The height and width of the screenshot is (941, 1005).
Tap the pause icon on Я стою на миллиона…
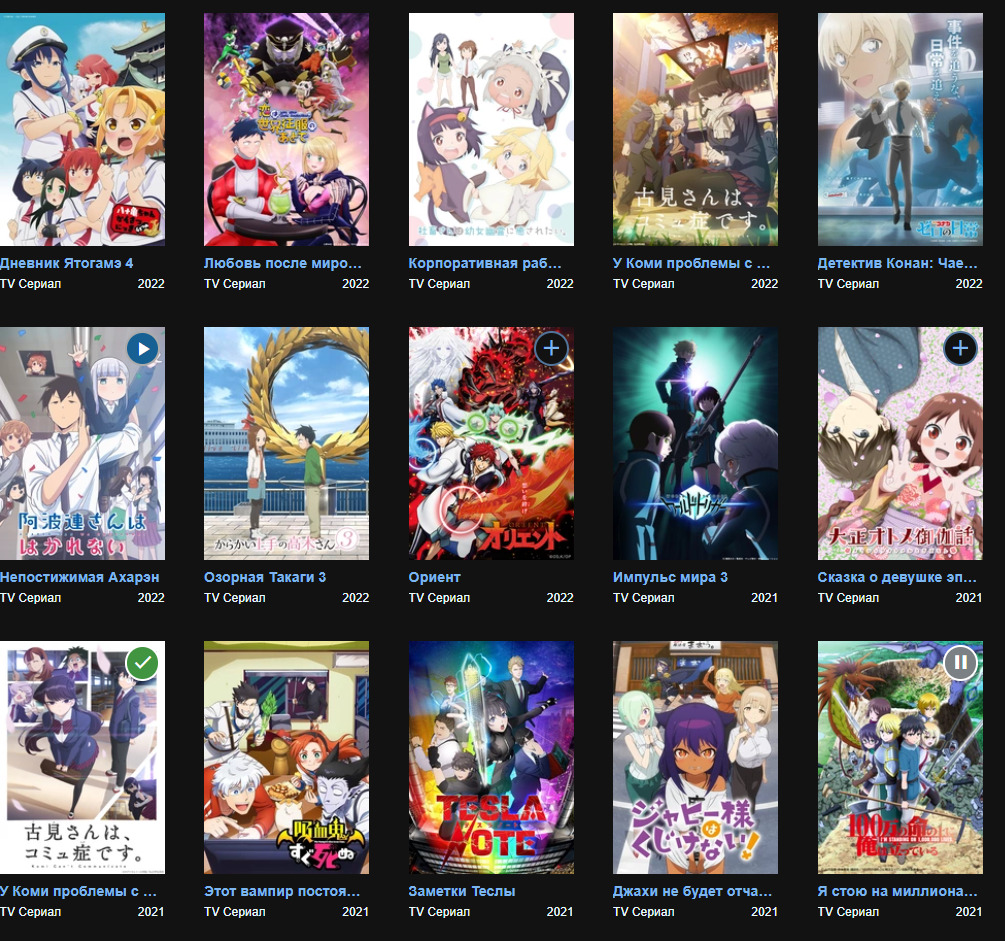pyautogui.click(x=961, y=663)
